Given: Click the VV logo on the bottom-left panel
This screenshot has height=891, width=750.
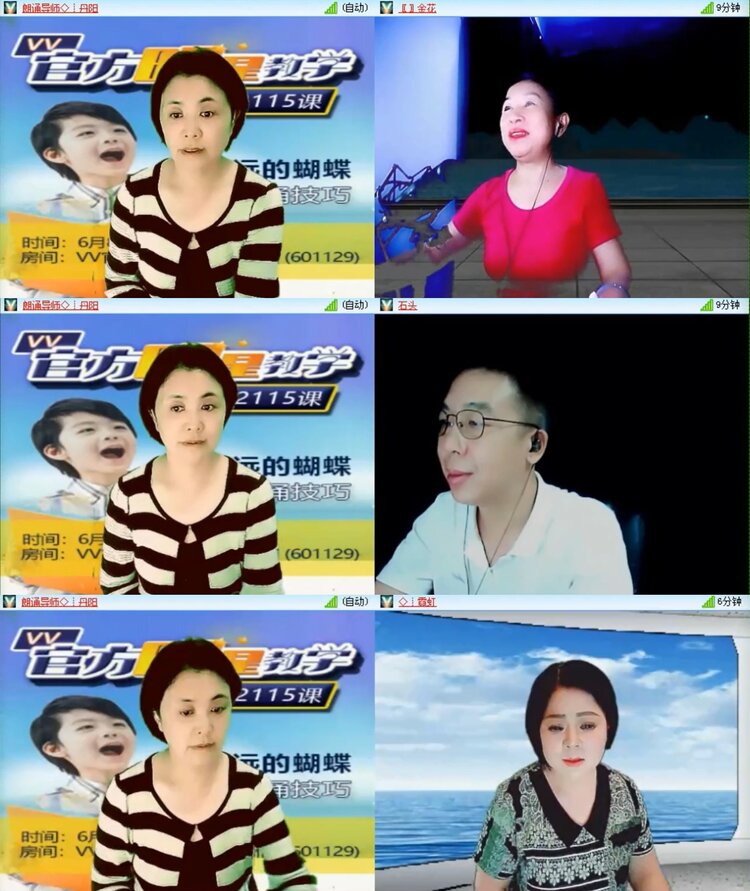Looking at the screenshot, I should tap(9, 602).
